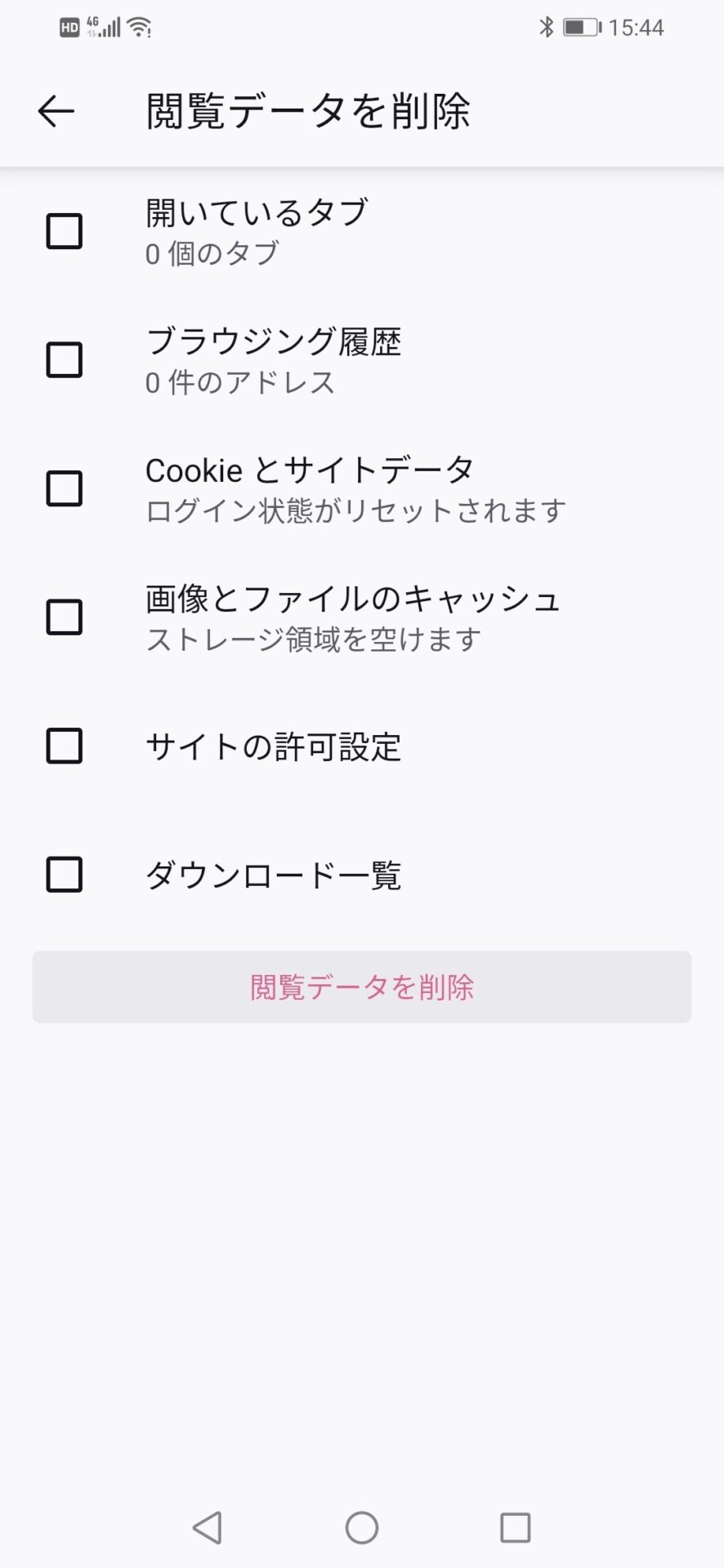Check the 開いているタブ checkbox
Image resolution: width=724 pixels, height=1568 pixels.
click(65, 231)
